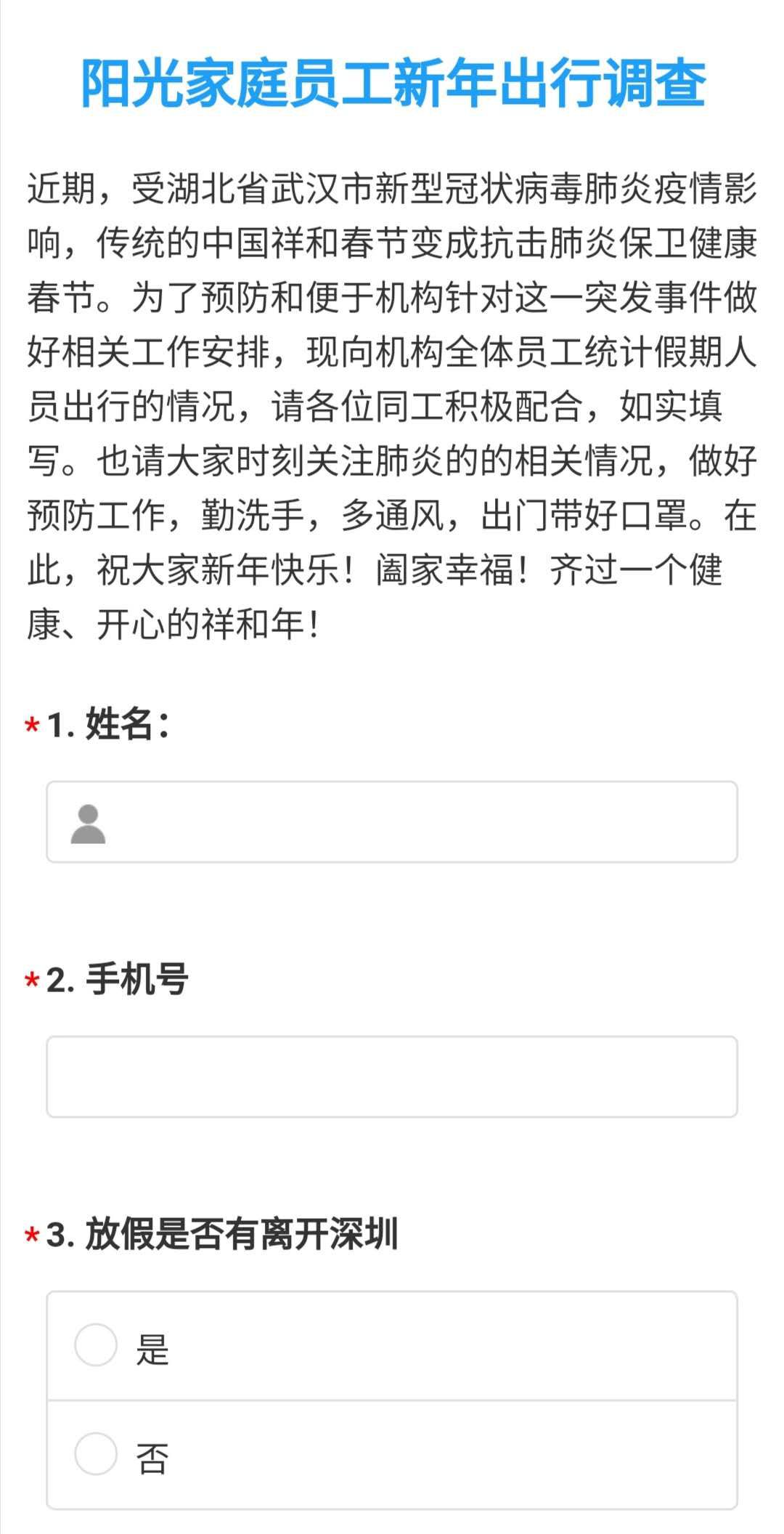This screenshot has width=784, height=1534.
Task: Choose 否 for leaving Shenzhen
Action: pyautogui.click(x=96, y=1454)
